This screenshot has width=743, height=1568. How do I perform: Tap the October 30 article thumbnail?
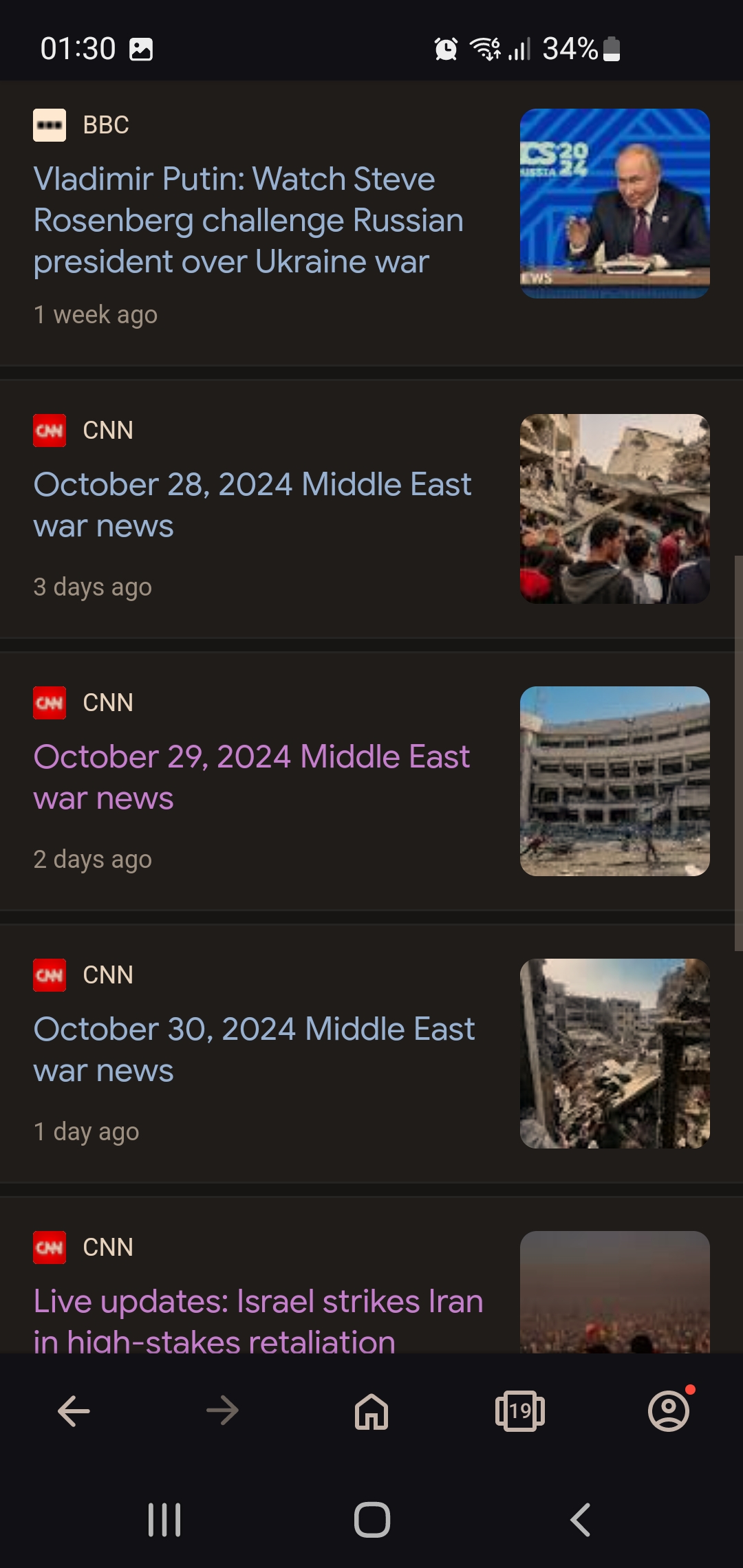pyautogui.click(x=615, y=1054)
